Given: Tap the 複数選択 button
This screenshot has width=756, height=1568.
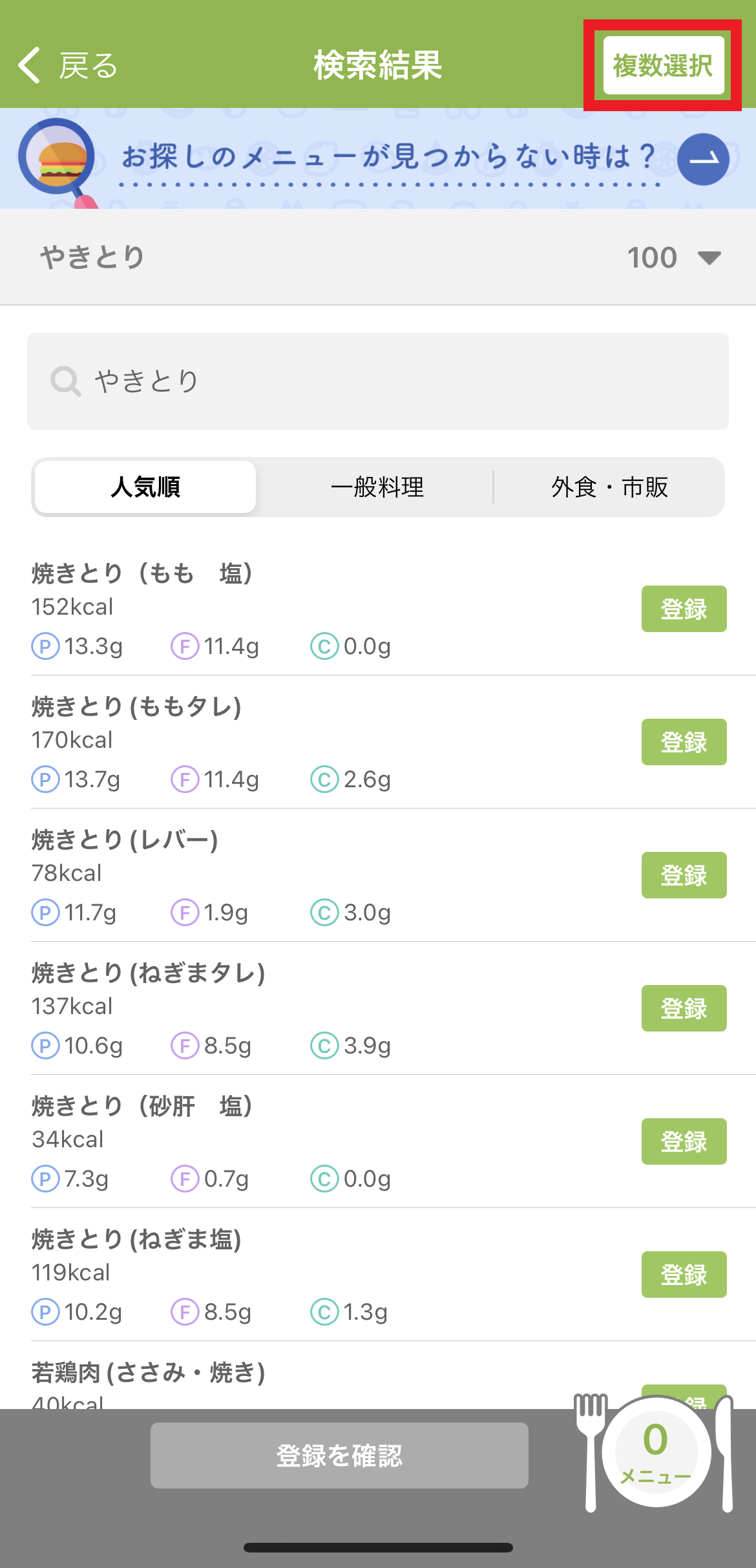Looking at the screenshot, I should tap(664, 65).
